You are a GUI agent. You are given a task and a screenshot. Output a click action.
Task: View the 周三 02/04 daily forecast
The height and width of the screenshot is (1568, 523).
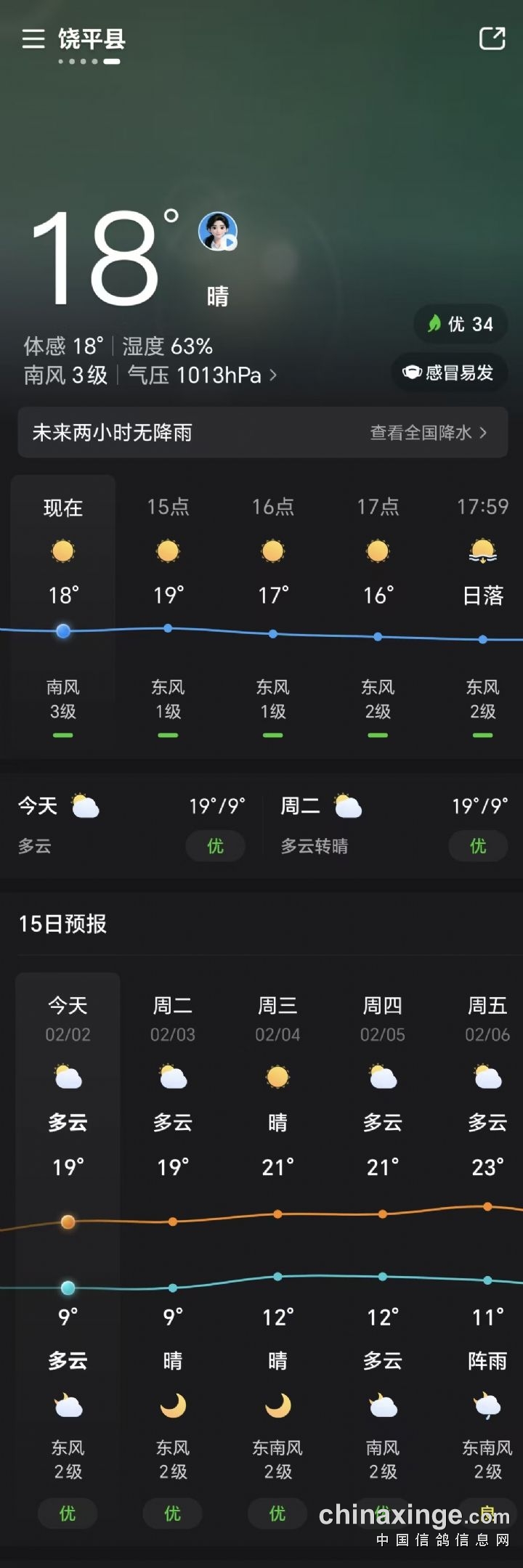click(x=277, y=1235)
